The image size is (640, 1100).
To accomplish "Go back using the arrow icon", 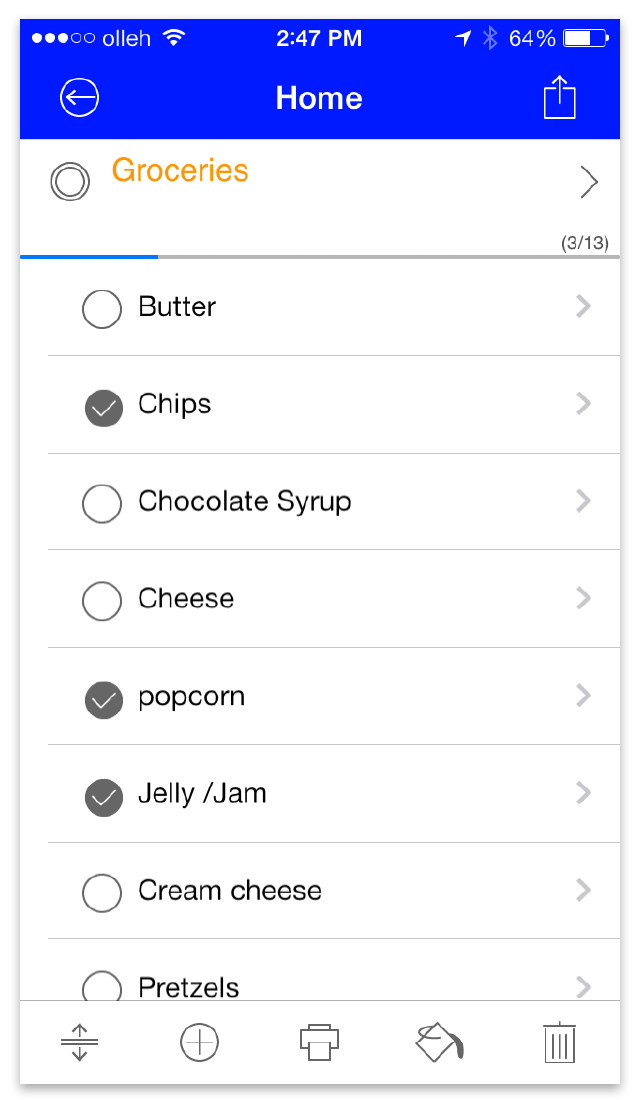I will 80,98.
